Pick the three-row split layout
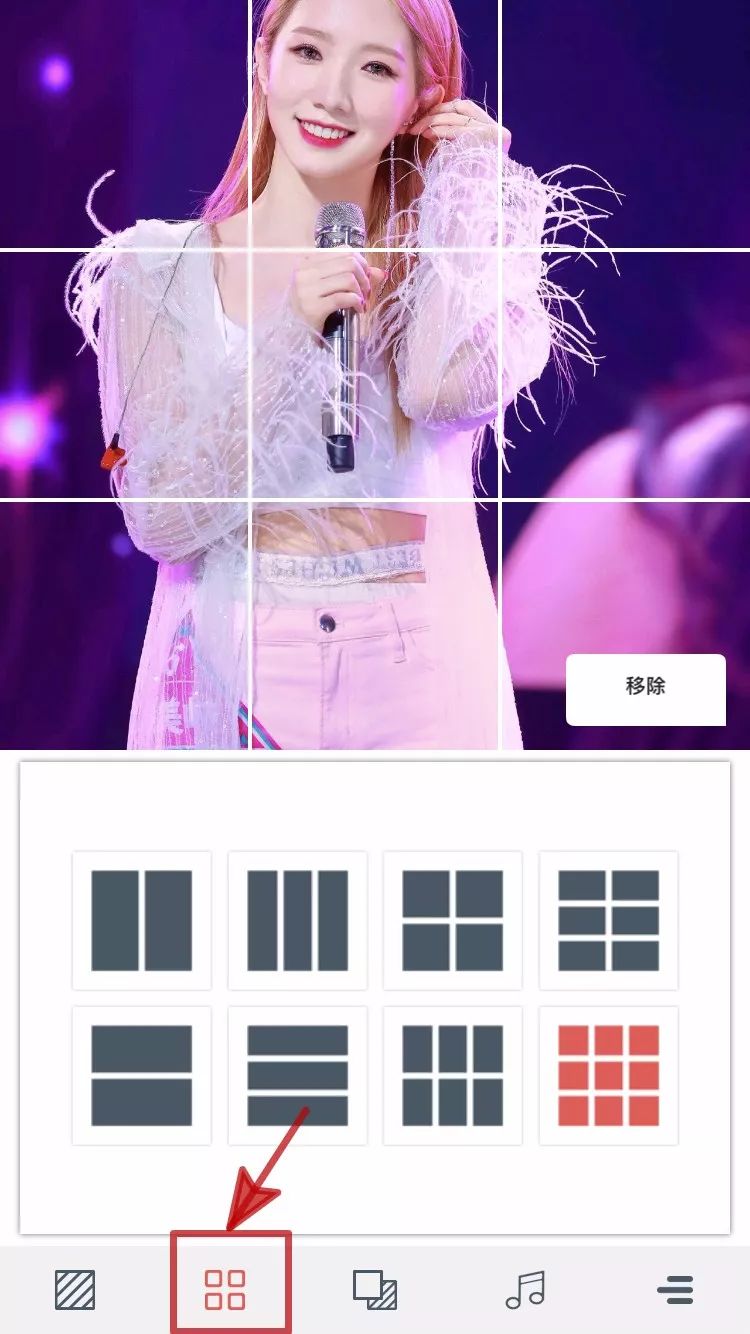The image size is (750, 1334). (x=297, y=1075)
